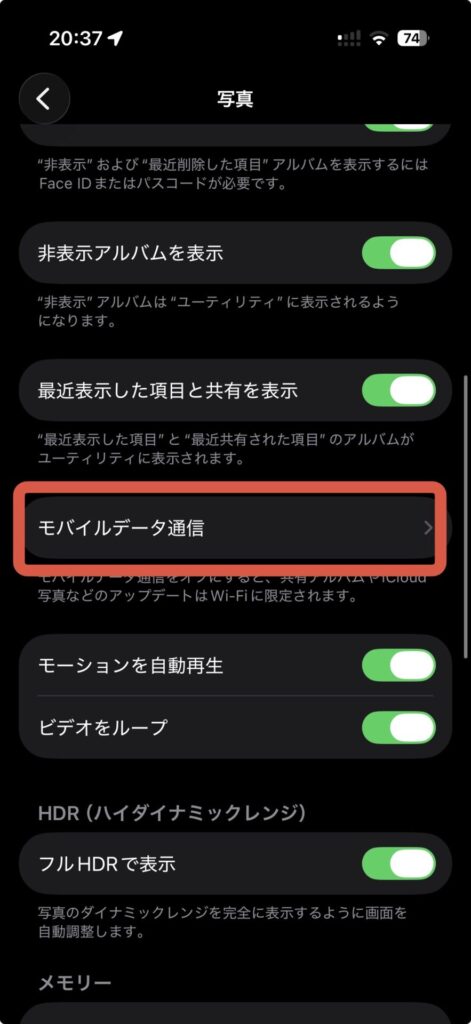Toggle 非表示アルバムを表示 switch
Screen dimensions: 471x1024
[398, 253]
